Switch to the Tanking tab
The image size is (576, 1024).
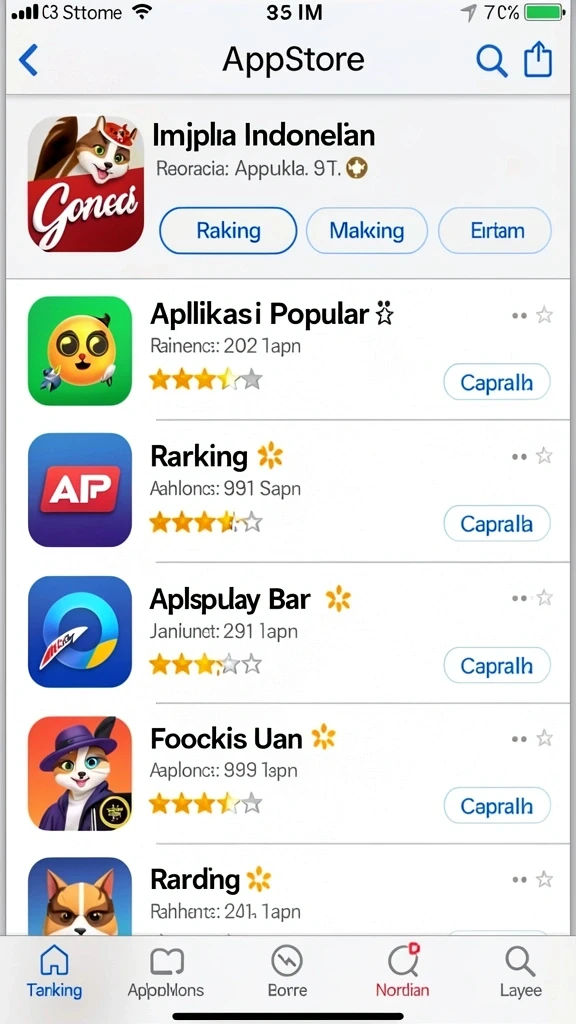tap(54, 970)
